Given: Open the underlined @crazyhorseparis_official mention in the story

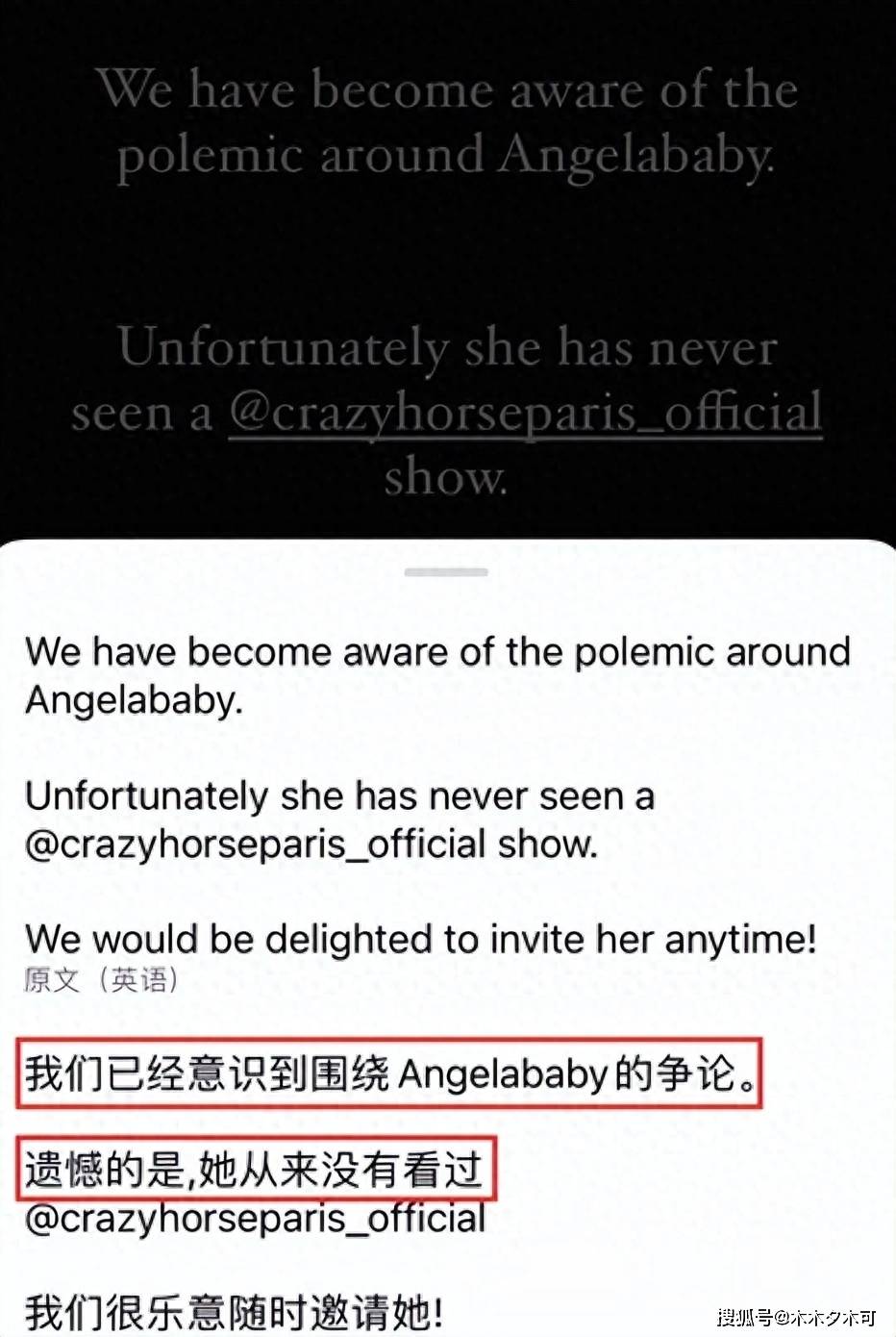Looking at the screenshot, I should click(x=525, y=414).
